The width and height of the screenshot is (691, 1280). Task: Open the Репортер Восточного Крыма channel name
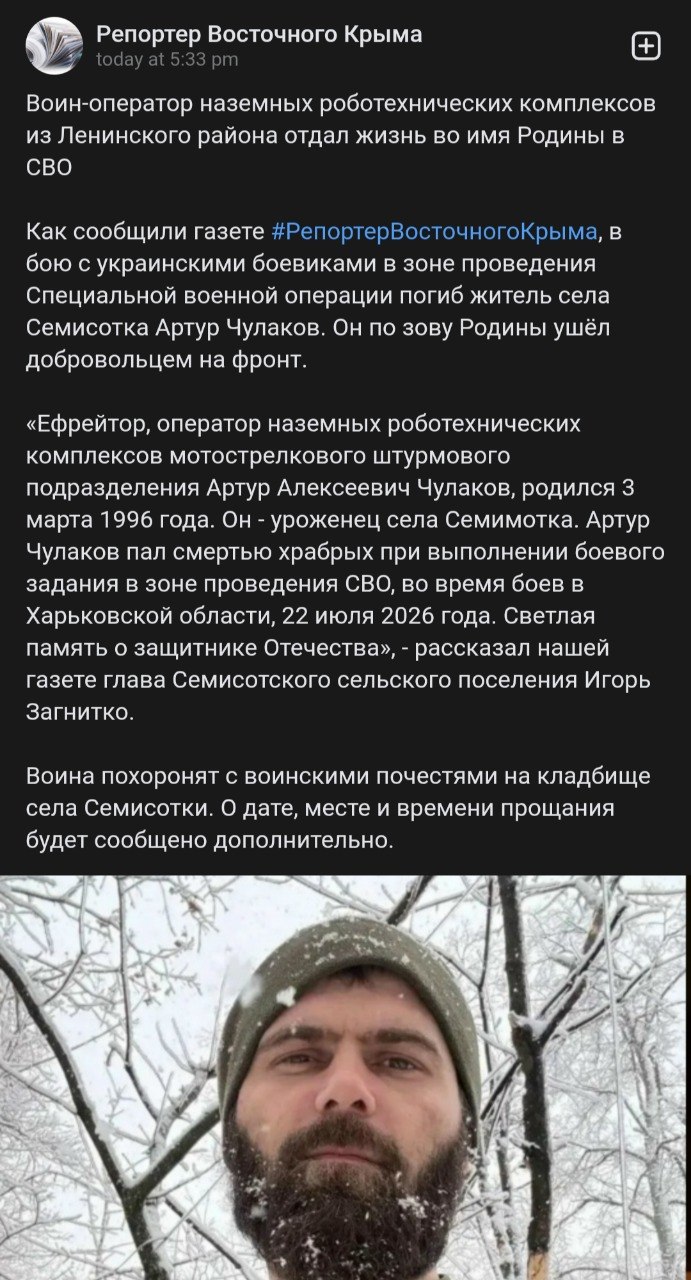(259, 35)
